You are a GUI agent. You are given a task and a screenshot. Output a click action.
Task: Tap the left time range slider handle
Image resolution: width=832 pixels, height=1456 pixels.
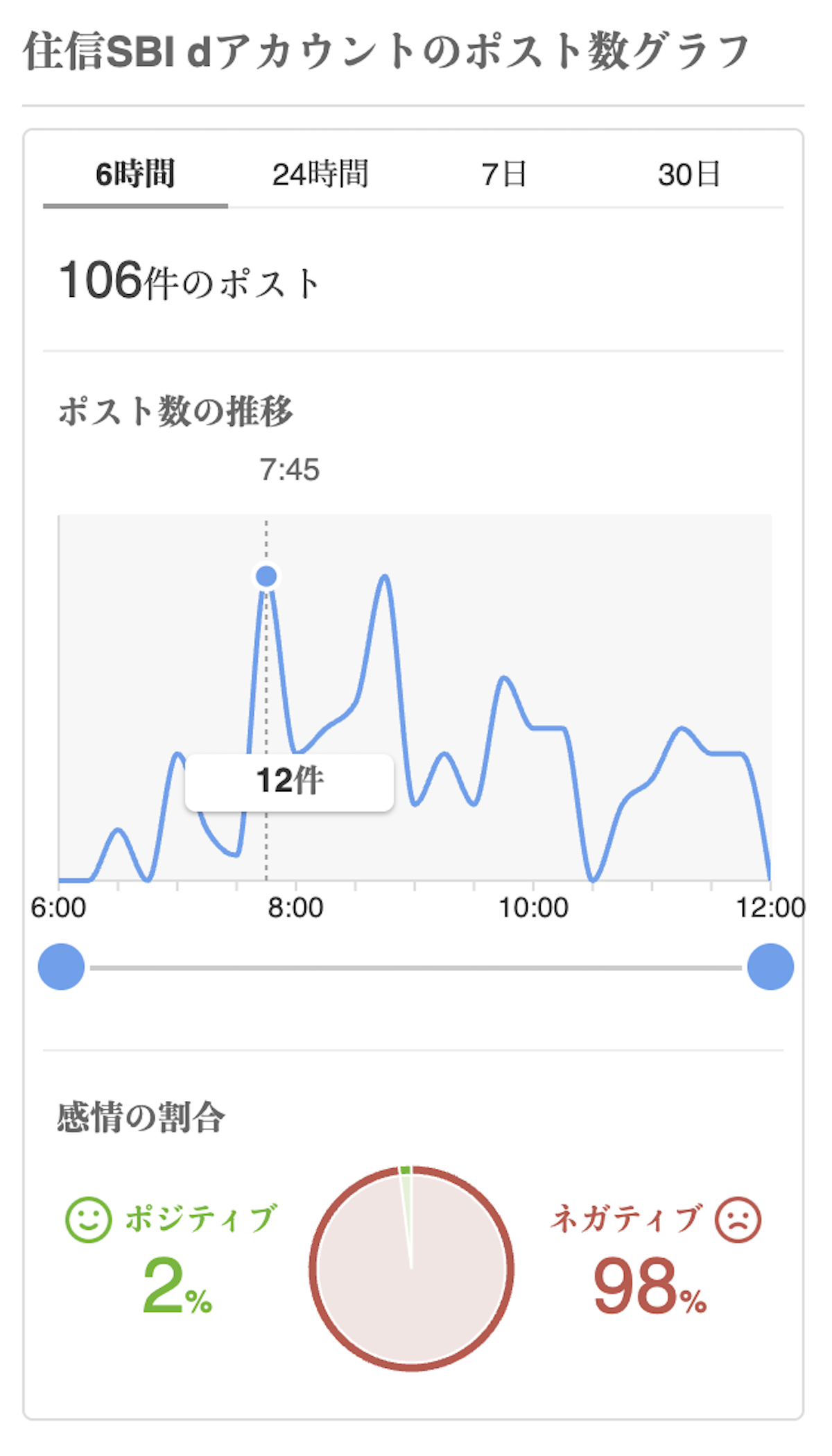click(62, 966)
